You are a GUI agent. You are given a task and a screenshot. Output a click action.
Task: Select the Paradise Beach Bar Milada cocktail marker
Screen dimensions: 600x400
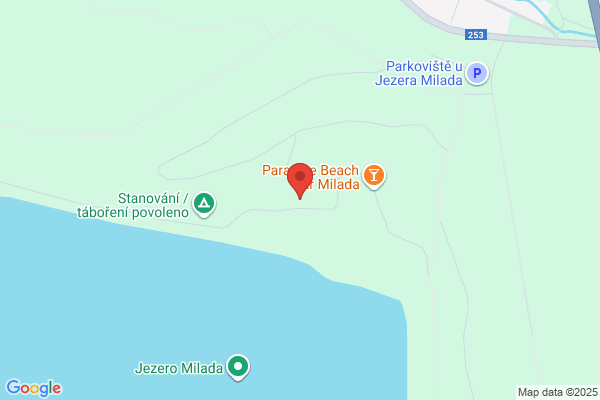pyautogui.click(x=374, y=176)
